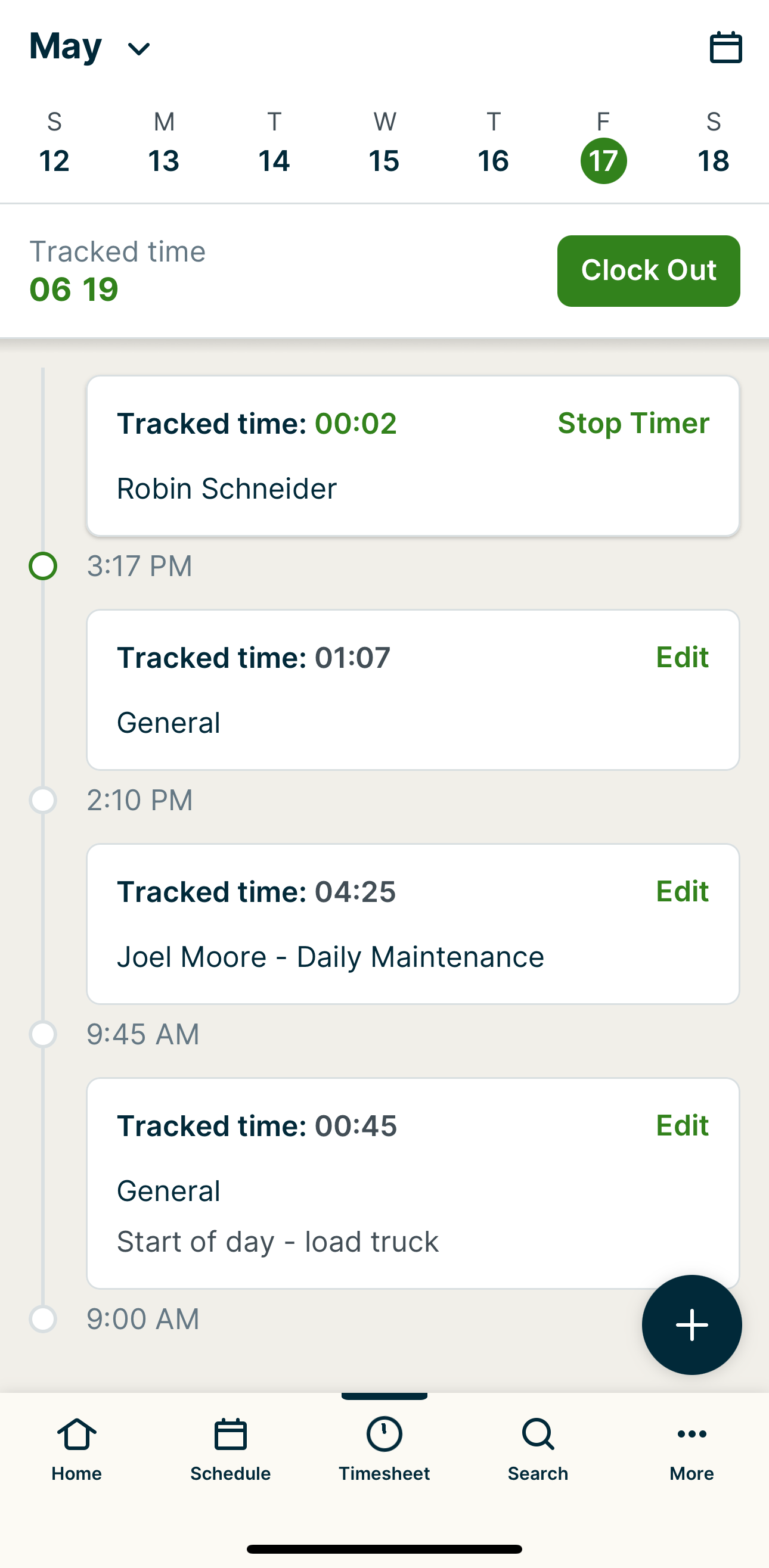
Task: Switch to the Schedule tab
Action: point(230,1449)
